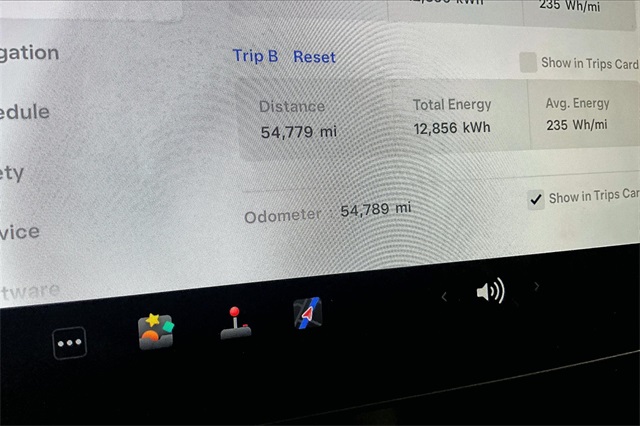640x426 pixels.
Task: Check Show in Trips Card for Trip B
Action: tap(528, 63)
